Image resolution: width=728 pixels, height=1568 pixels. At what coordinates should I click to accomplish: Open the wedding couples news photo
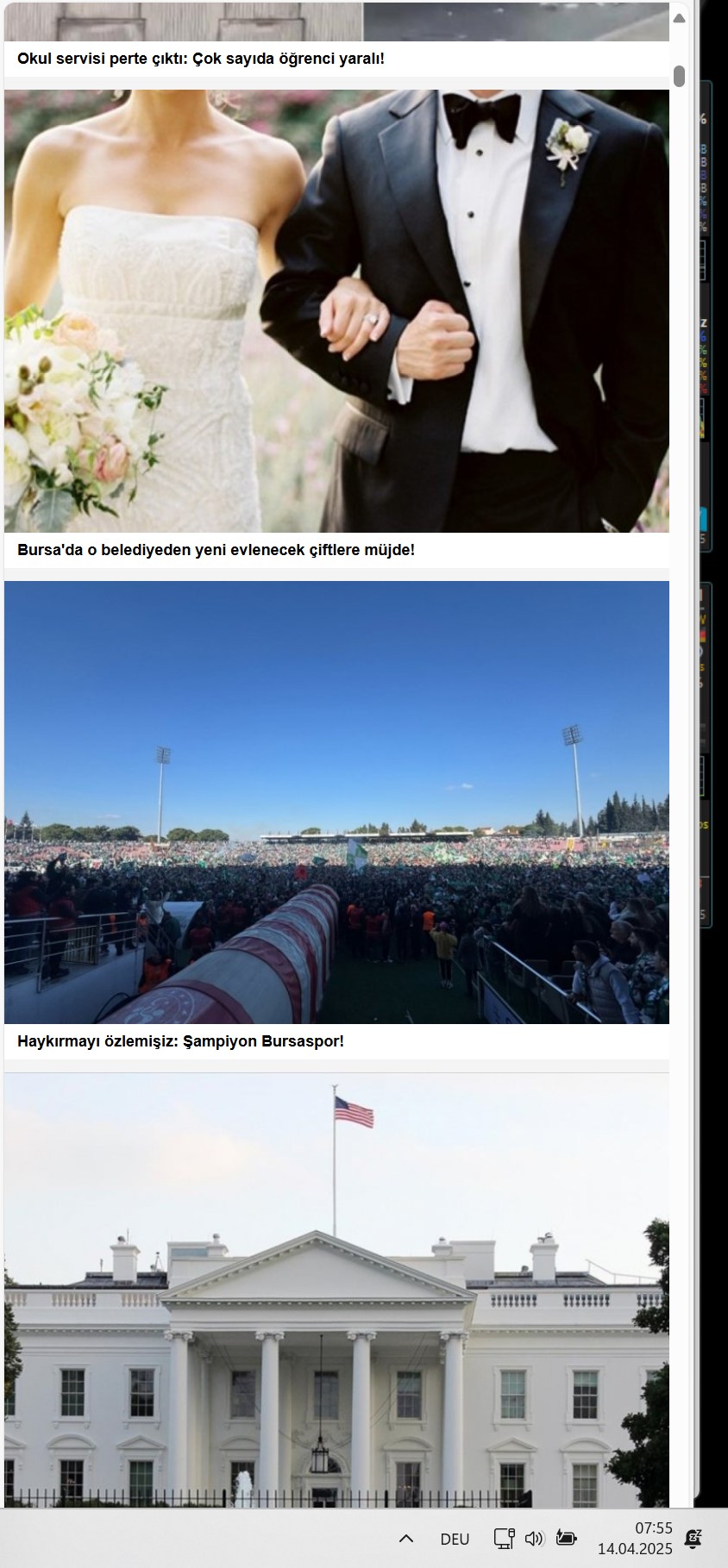coord(336,310)
